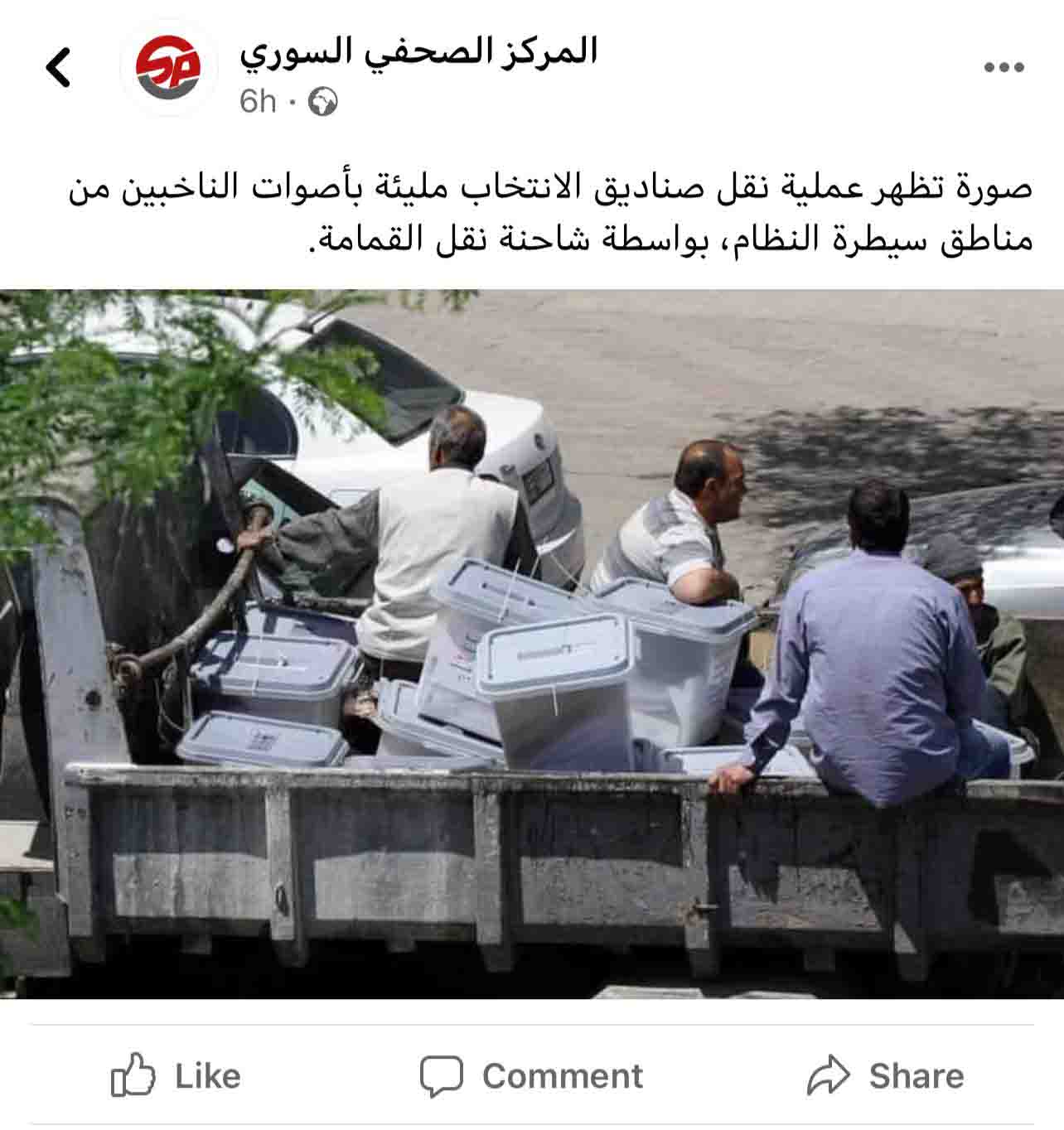Like this post

176,1076
